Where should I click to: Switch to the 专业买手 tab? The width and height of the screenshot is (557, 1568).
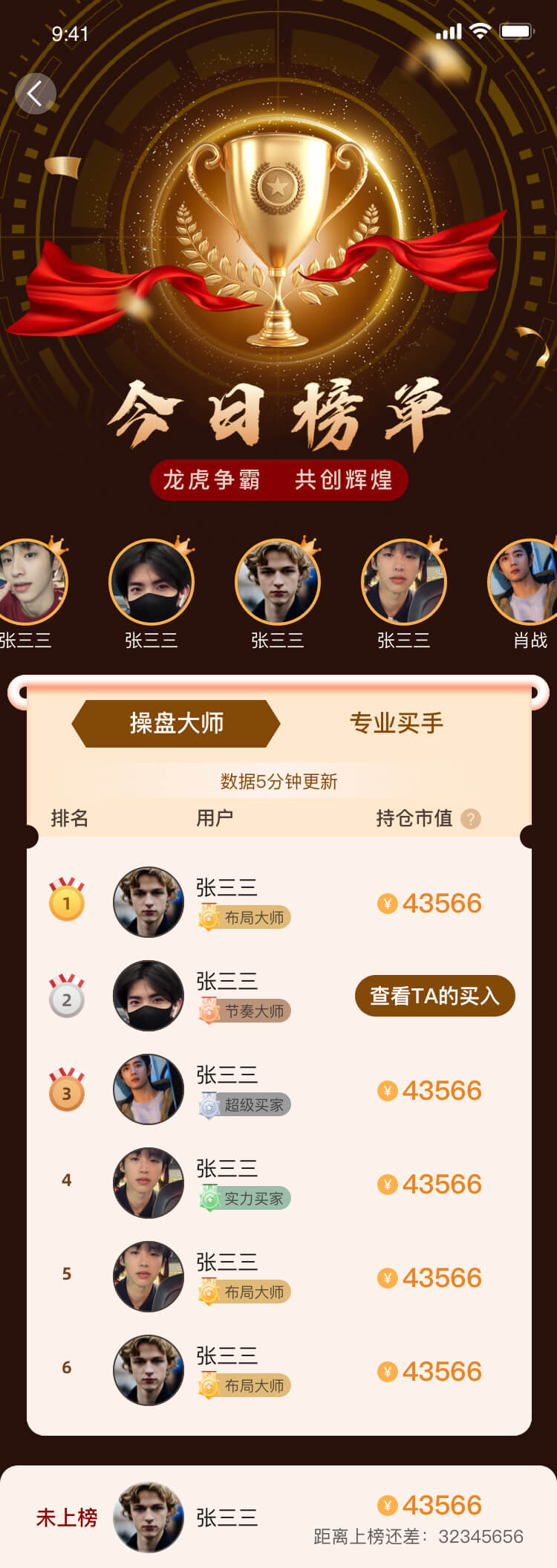pyautogui.click(x=396, y=723)
